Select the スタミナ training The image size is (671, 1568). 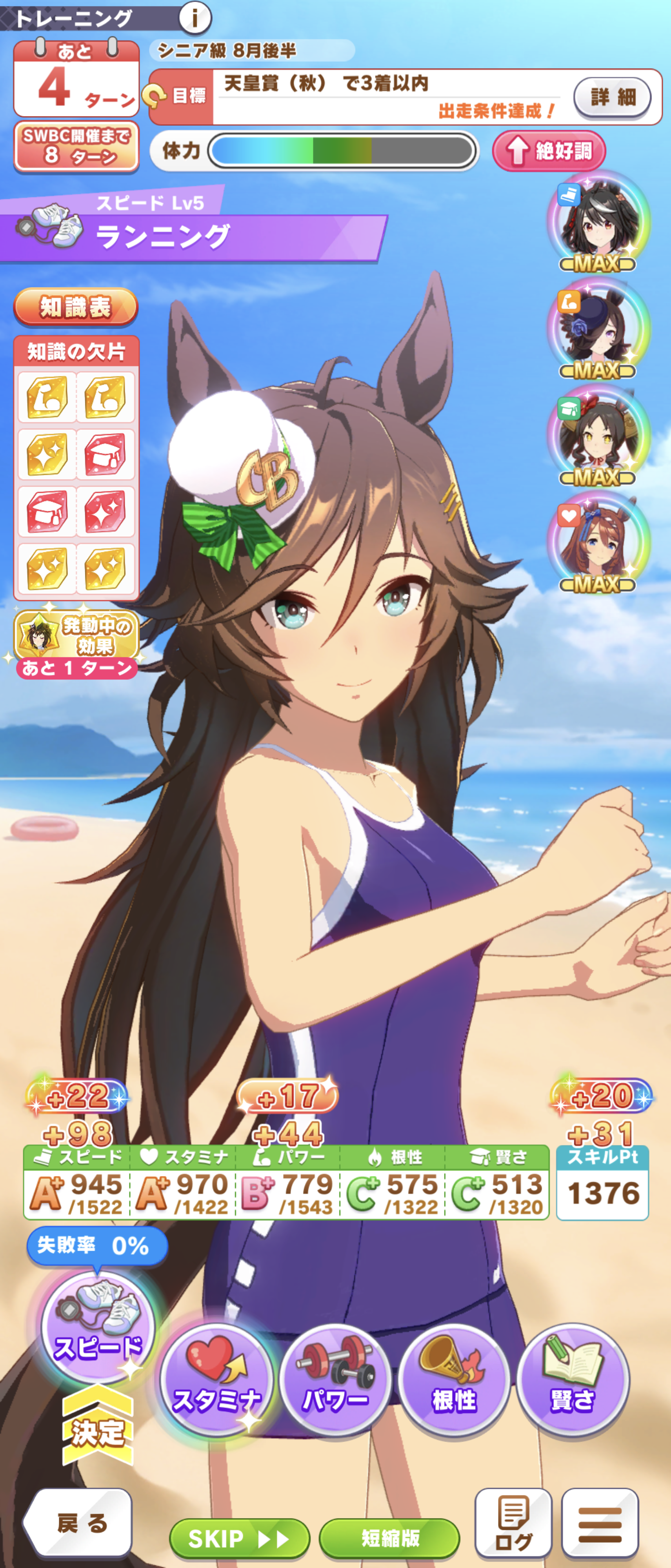(x=216, y=1382)
